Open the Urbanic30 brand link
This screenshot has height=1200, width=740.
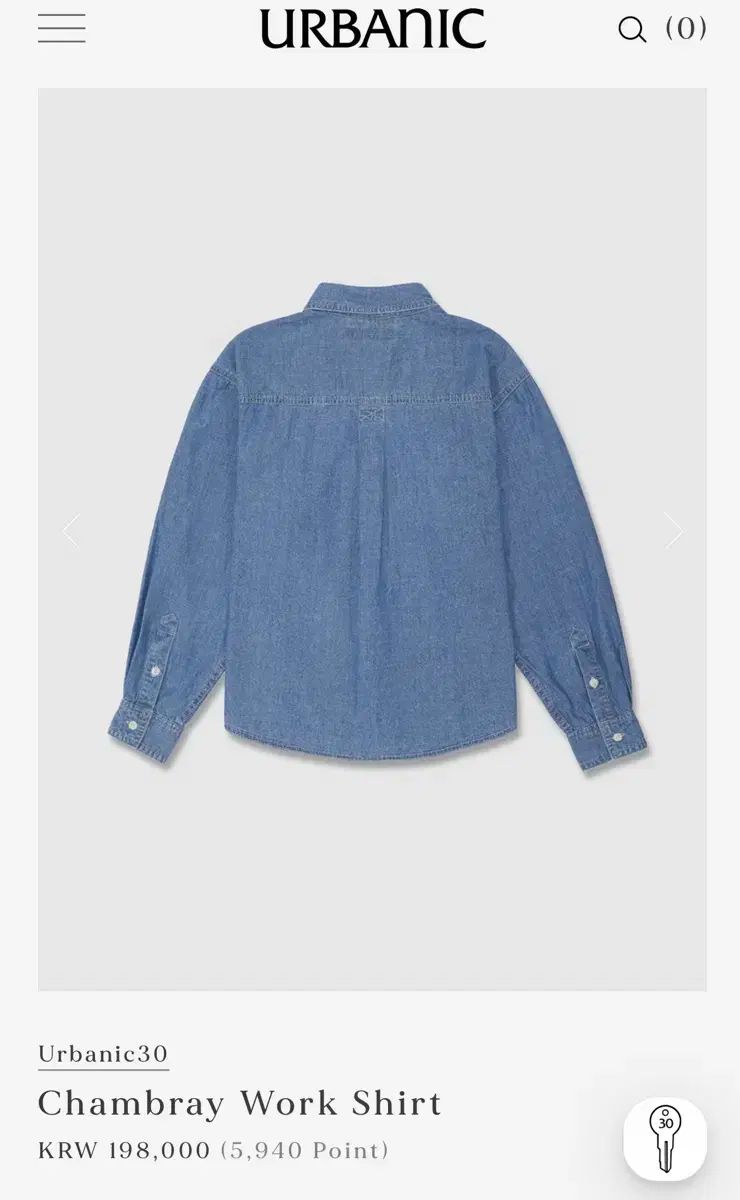pos(103,1054)
